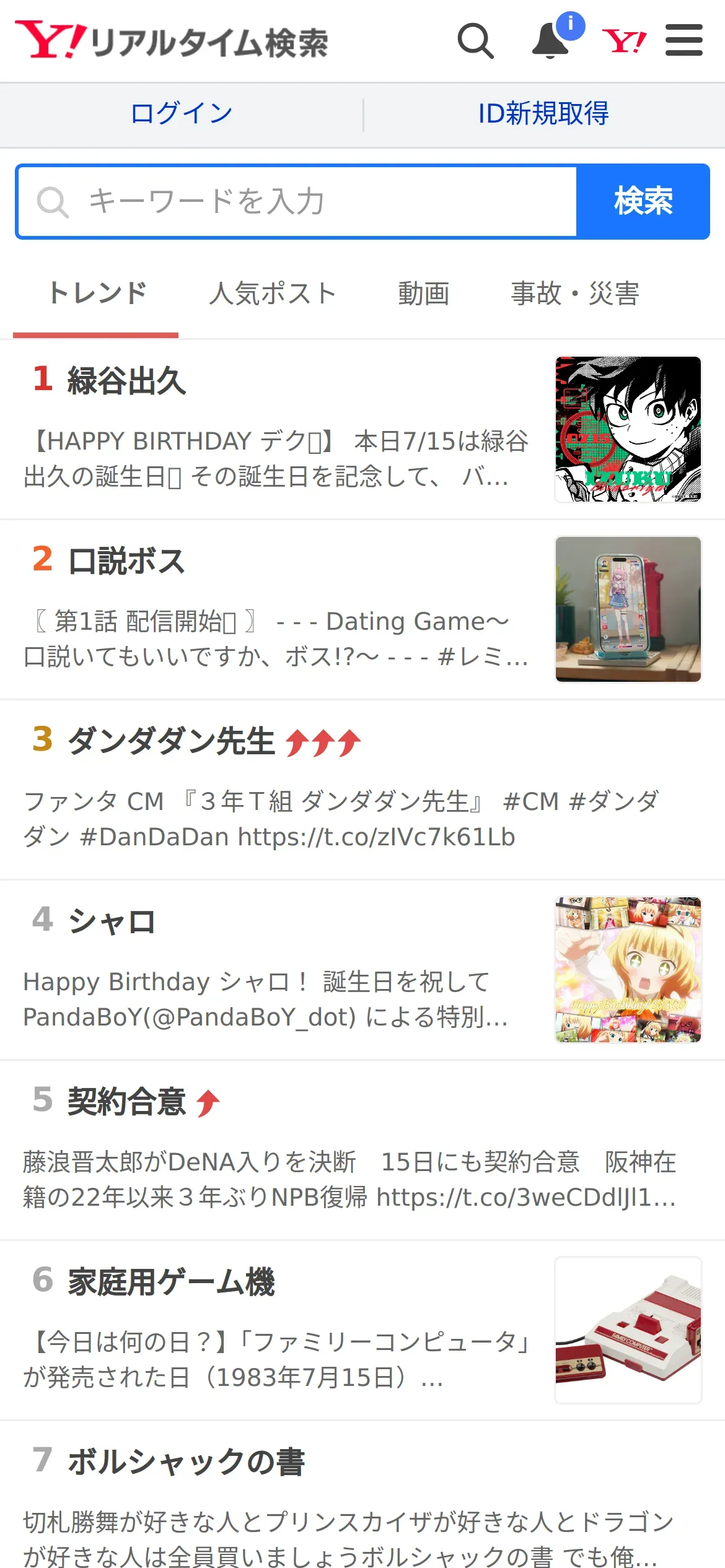Image resolution: width=725 pixels, height=1568 pixels.
Task: Open trend 4 シャロ
Action: (112, 921)
